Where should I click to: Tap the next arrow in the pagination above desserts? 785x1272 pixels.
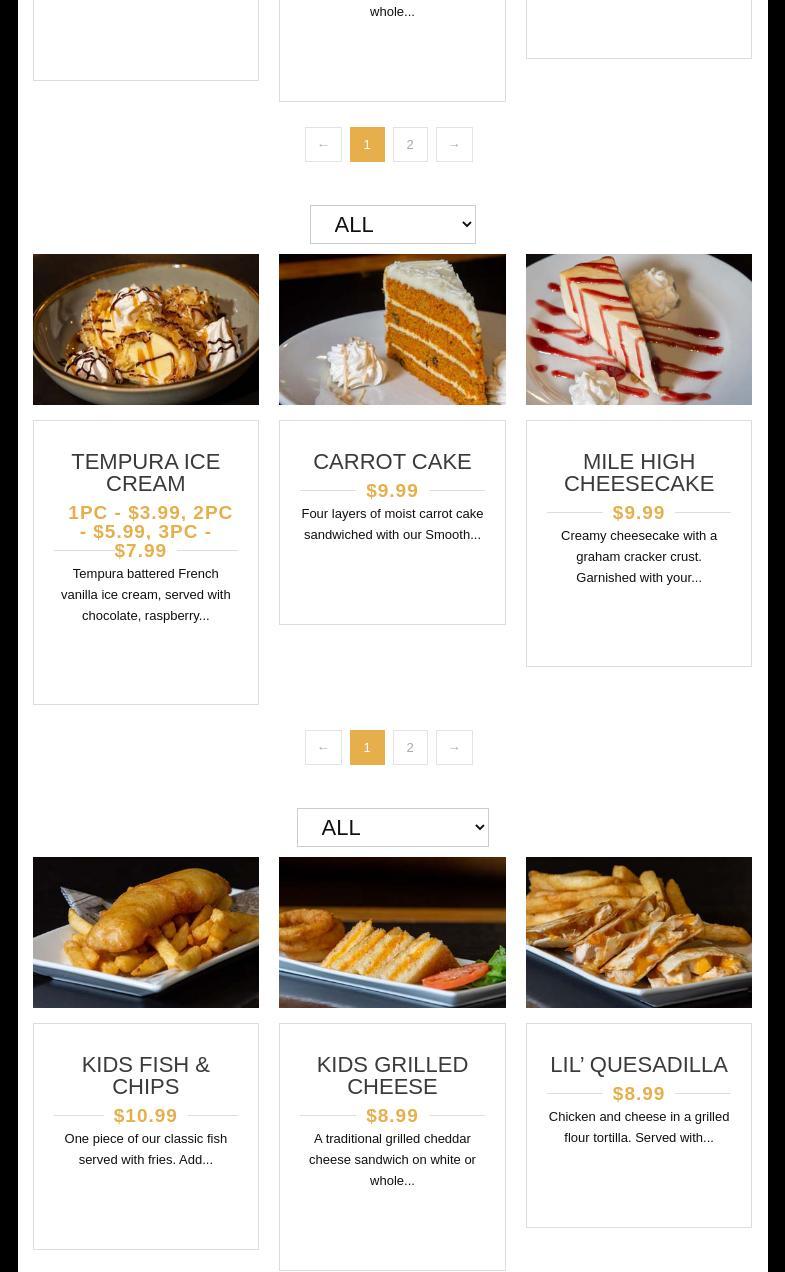pyautogui.click(x=454, y=144)
